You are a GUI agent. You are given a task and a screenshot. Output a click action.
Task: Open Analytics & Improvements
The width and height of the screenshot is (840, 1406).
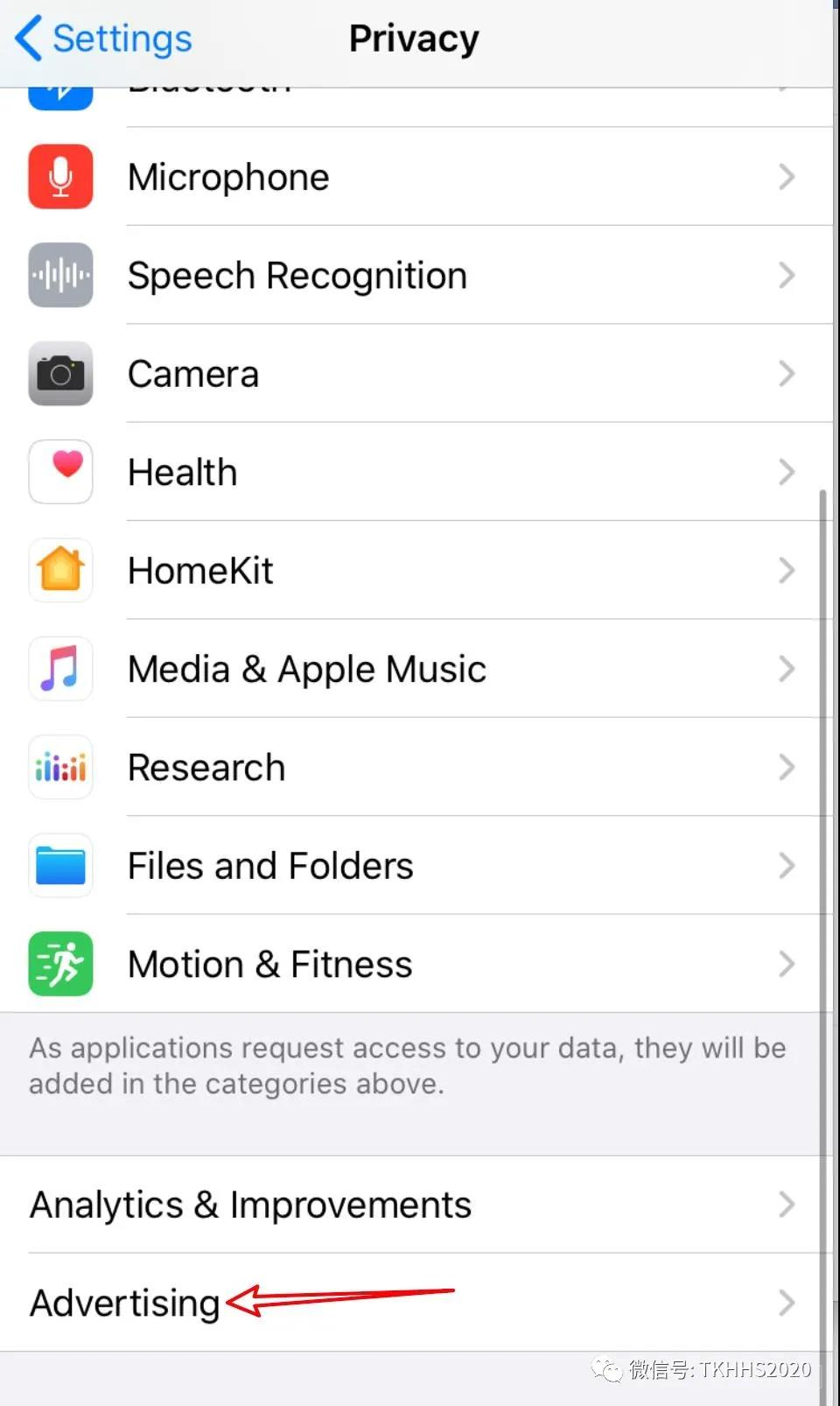tap(416, 1205)
